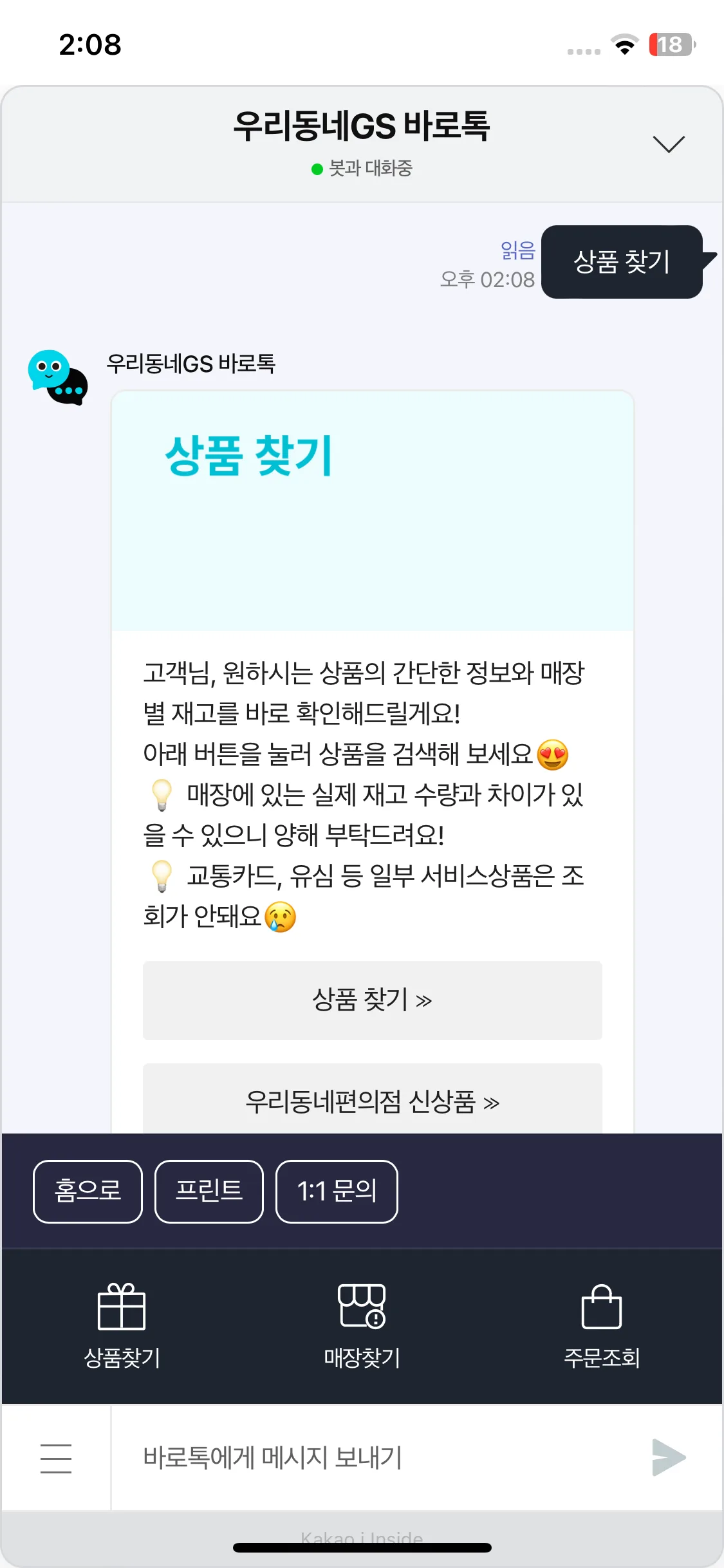Image resolution: width=724 pixels, height=1568 pixels.
Task: Choose the 1:1 문의 chip
Action: click(x=337, y=1191)
